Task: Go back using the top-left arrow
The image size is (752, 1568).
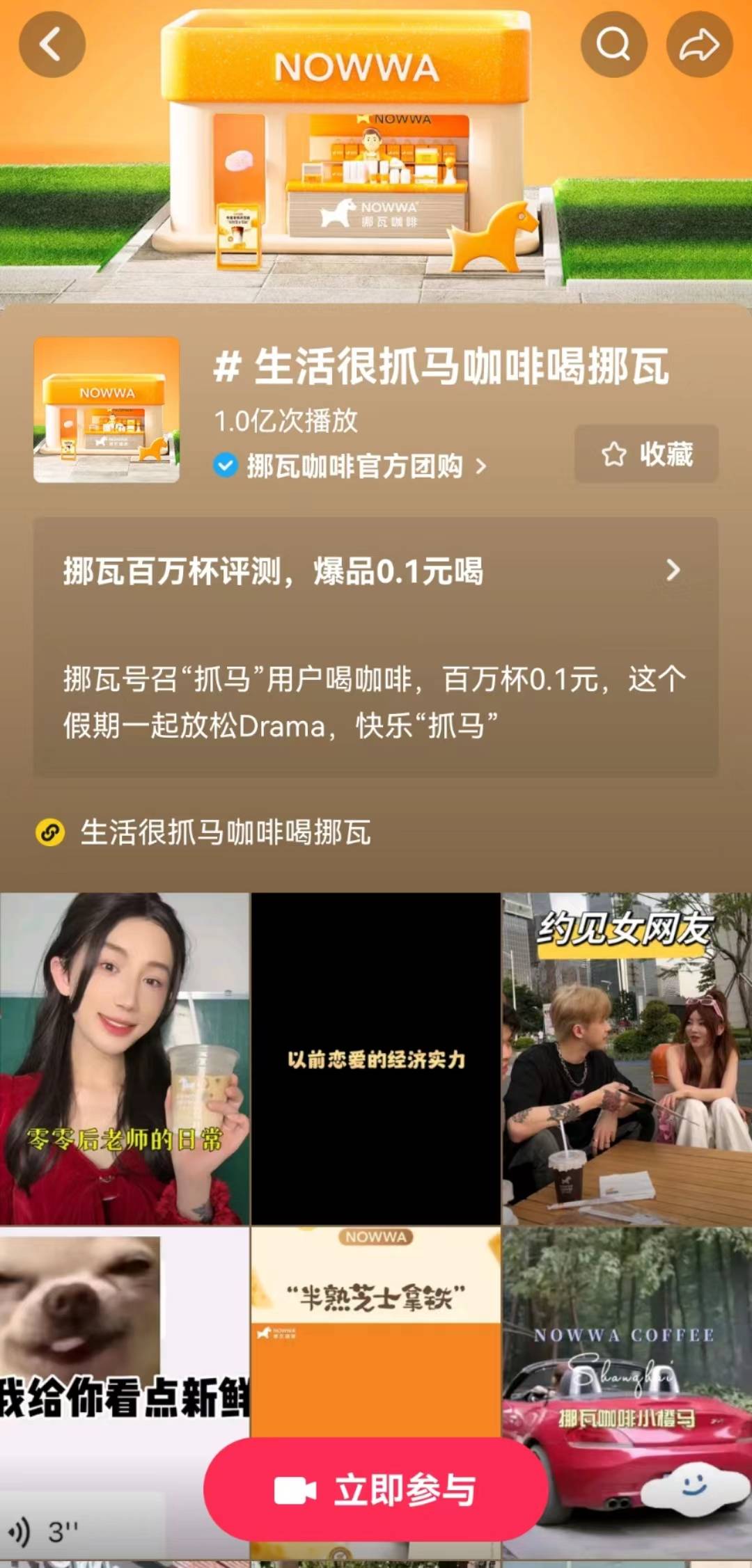Action: click(52, 45)
